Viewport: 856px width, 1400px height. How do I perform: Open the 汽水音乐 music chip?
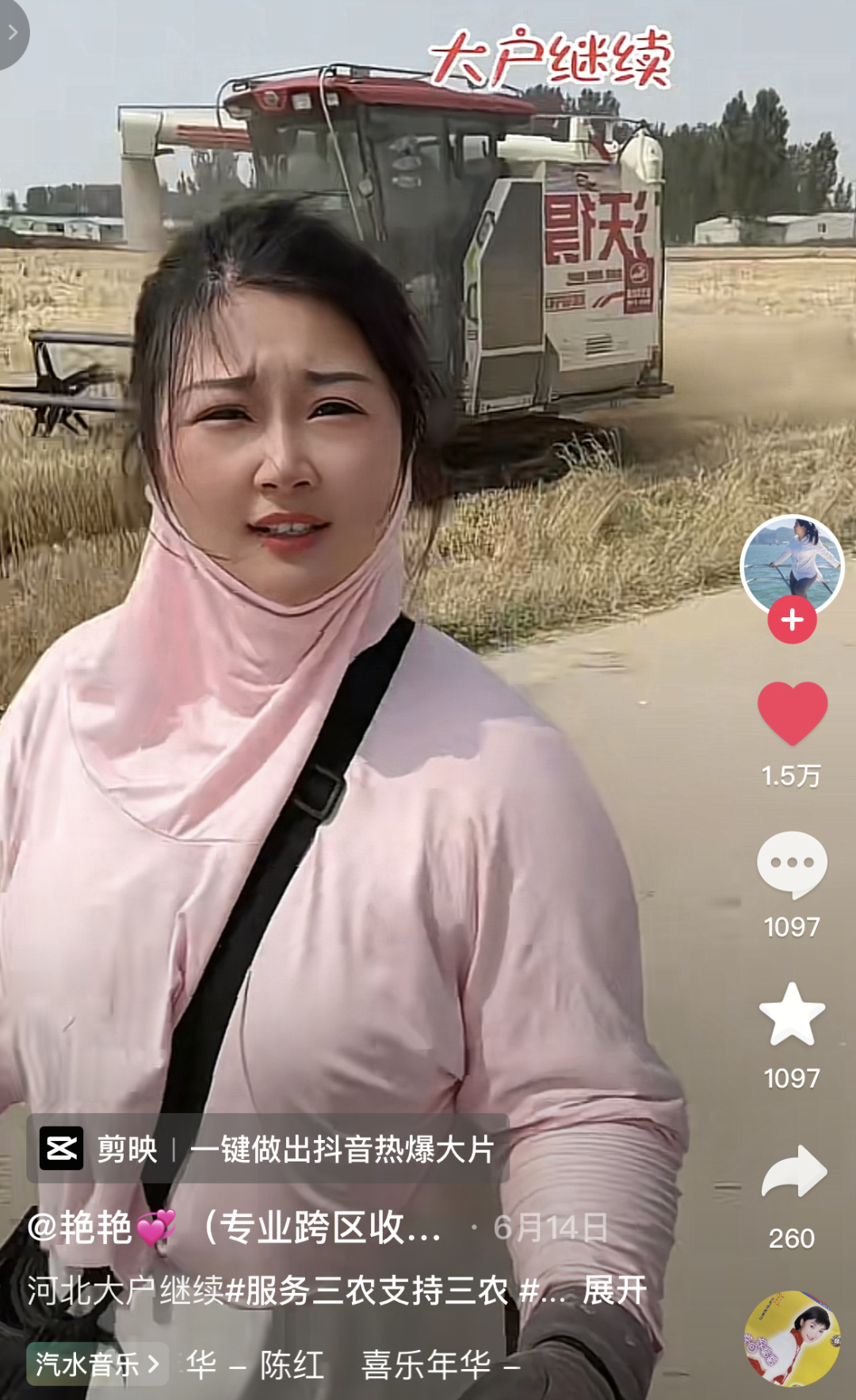97,1364
